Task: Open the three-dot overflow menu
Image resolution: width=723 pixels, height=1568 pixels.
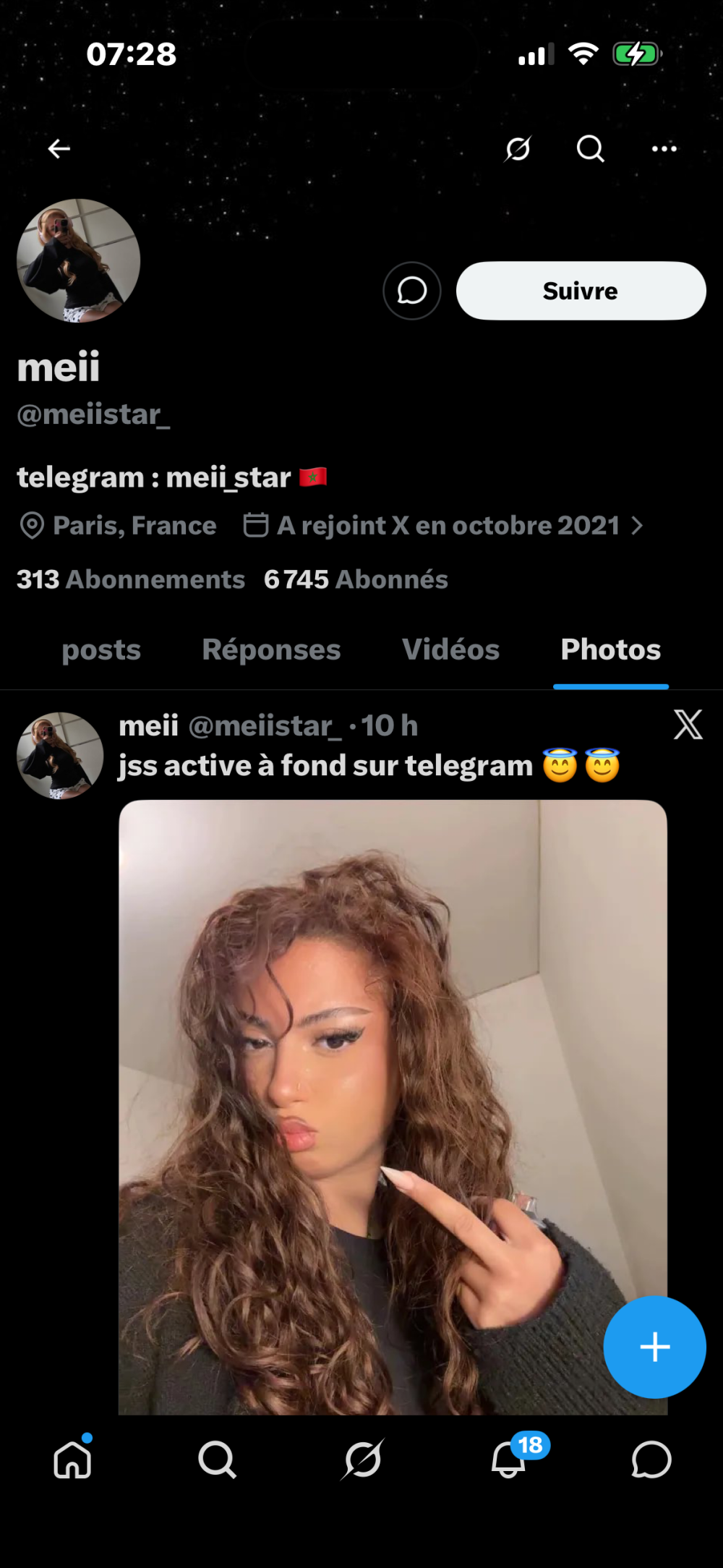Action: point(664,149)
